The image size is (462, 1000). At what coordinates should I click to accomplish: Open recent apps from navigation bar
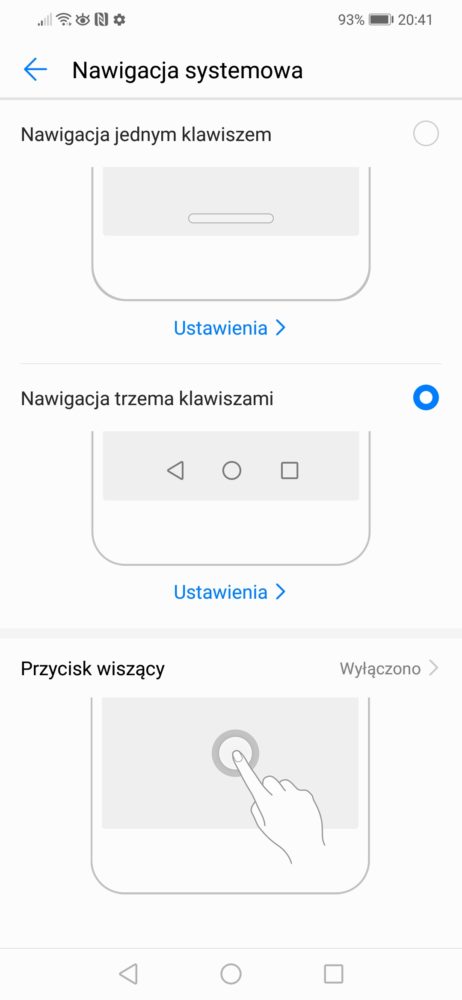[334, 974]
